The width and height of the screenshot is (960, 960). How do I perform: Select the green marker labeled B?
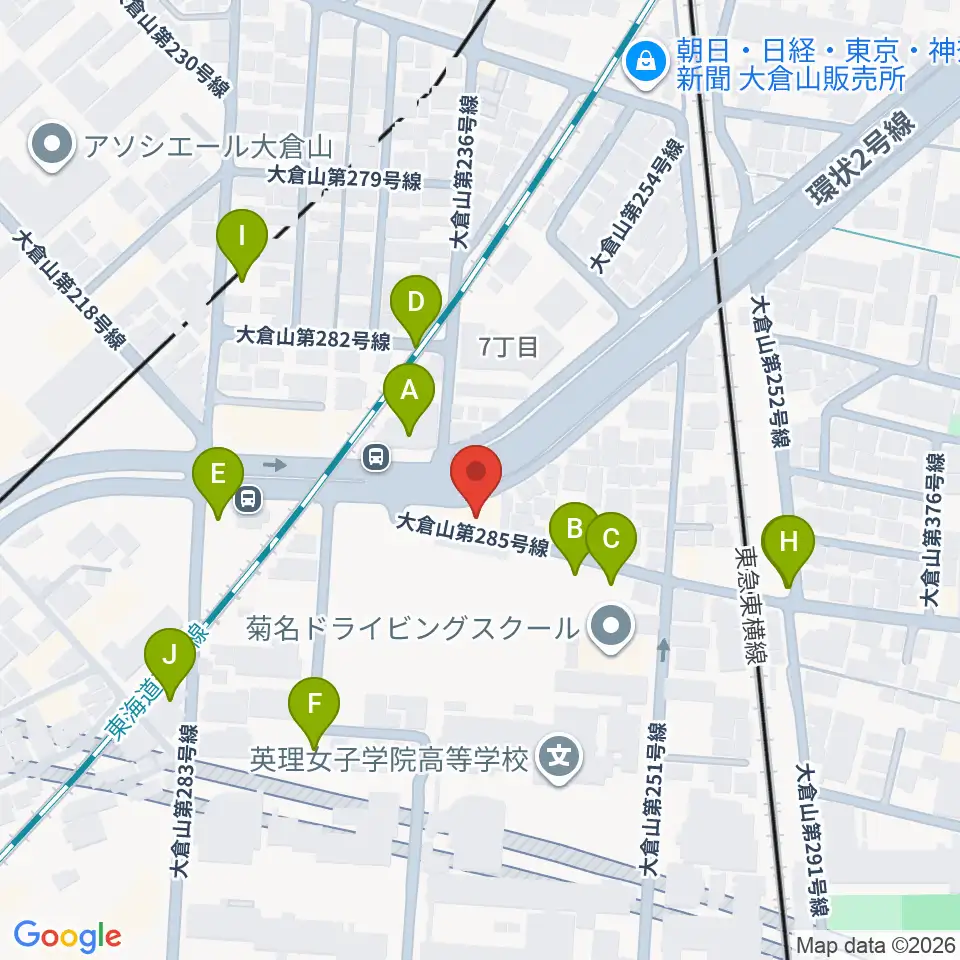pyautogui.click(x=574, y=538)
